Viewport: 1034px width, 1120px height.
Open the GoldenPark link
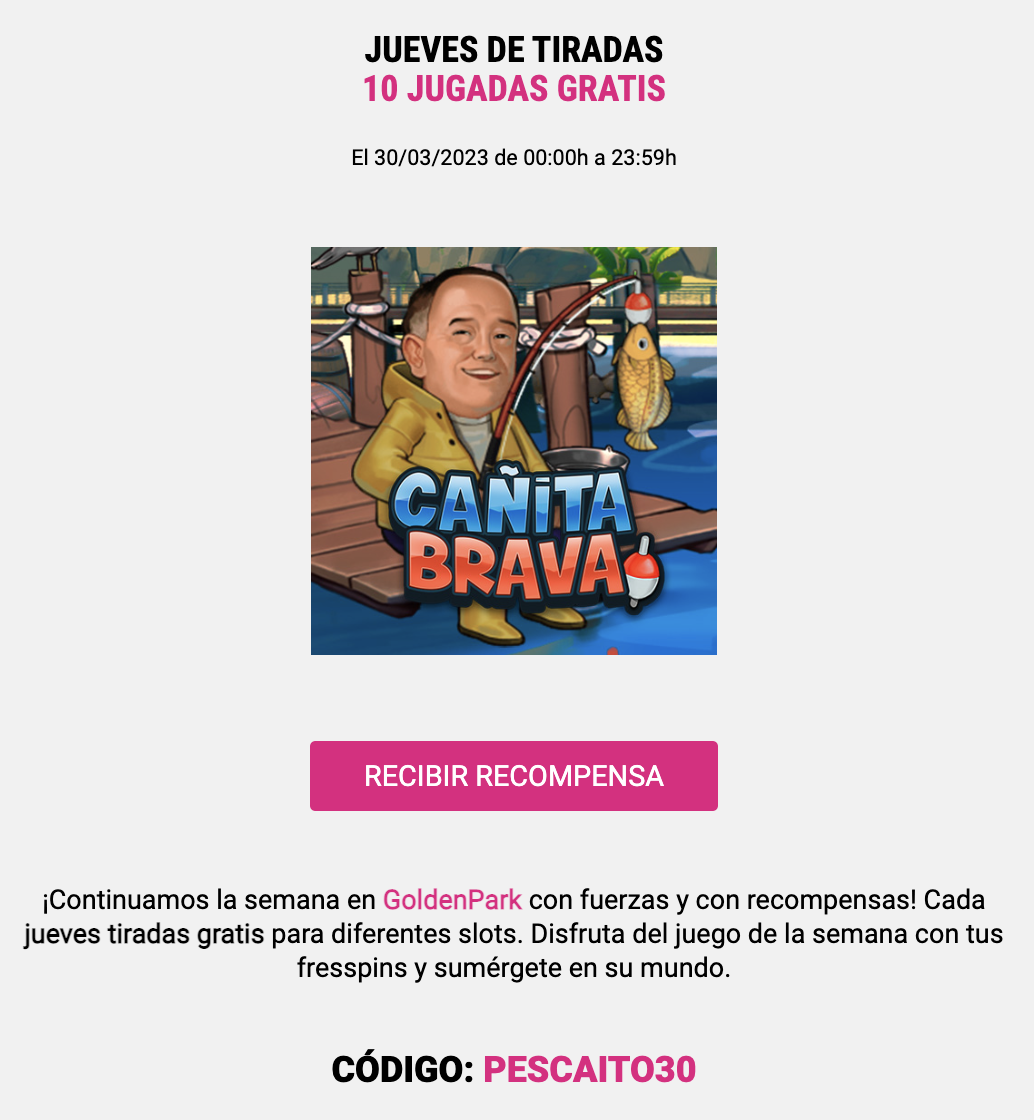[452, 900]
